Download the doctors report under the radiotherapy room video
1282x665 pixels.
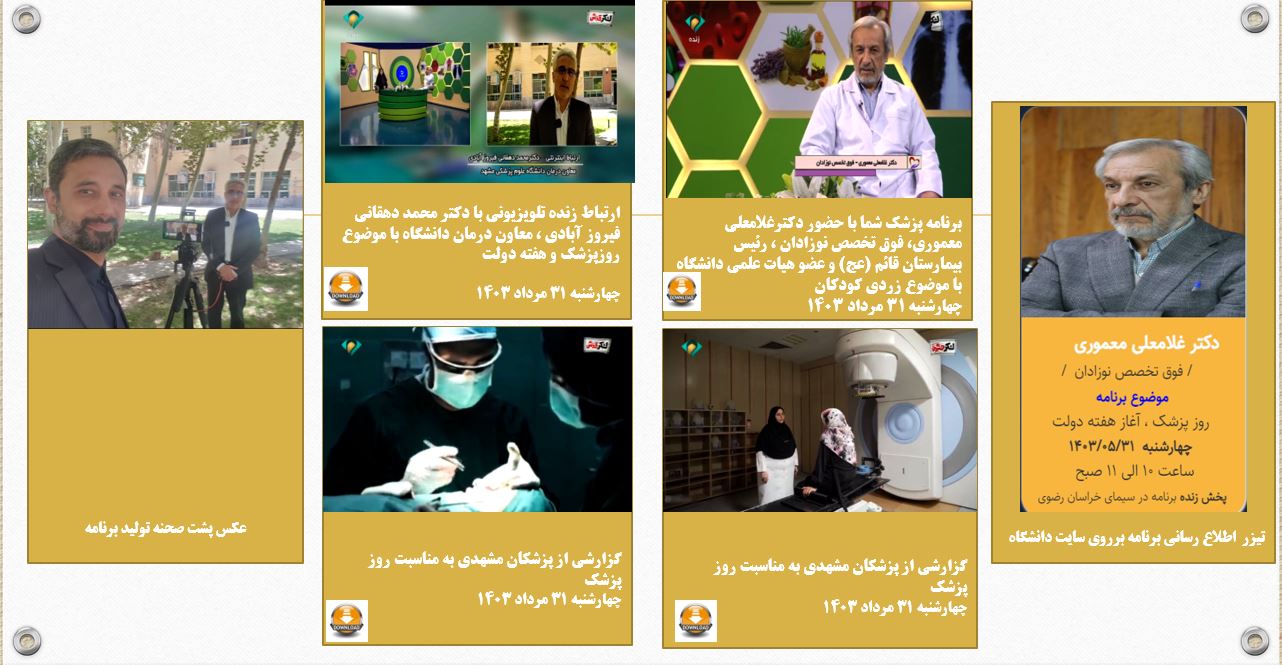pos(696,620)
